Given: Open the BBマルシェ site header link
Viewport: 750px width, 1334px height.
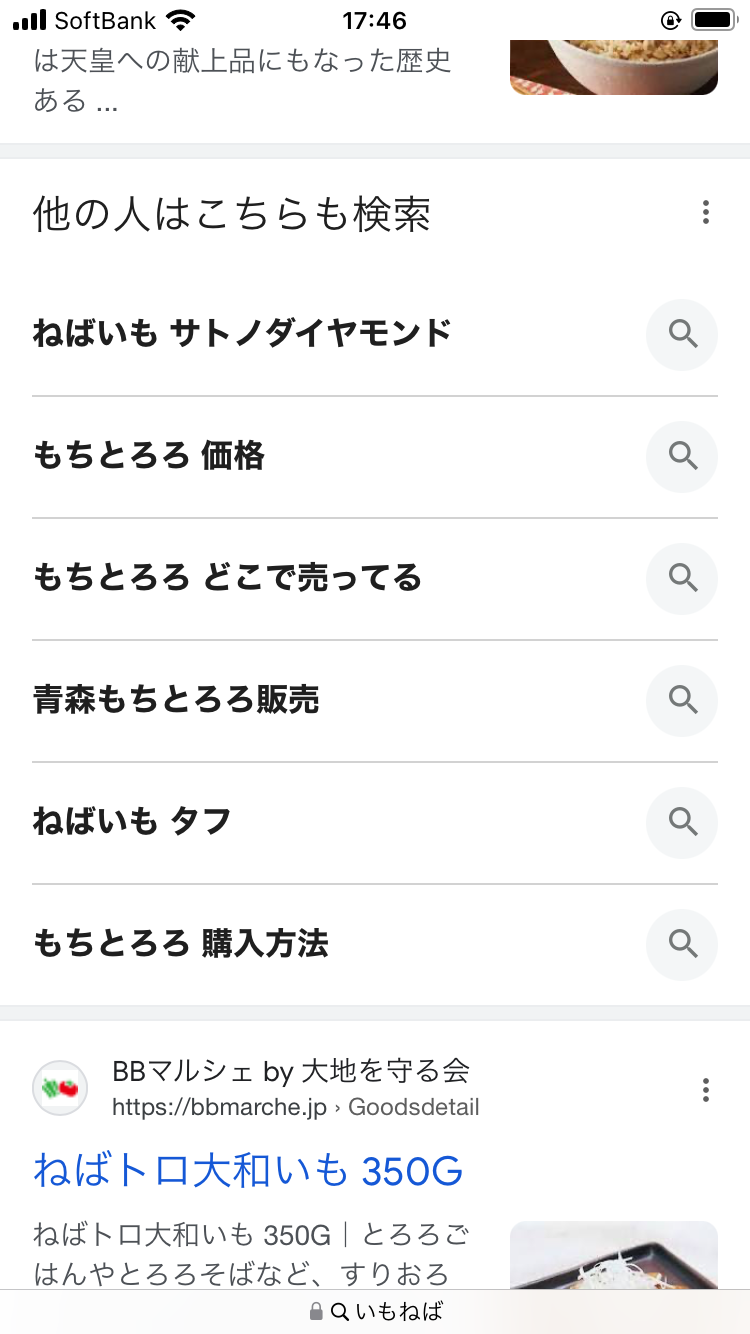Looking at the screenshot, I should [x=291, y=1088].
